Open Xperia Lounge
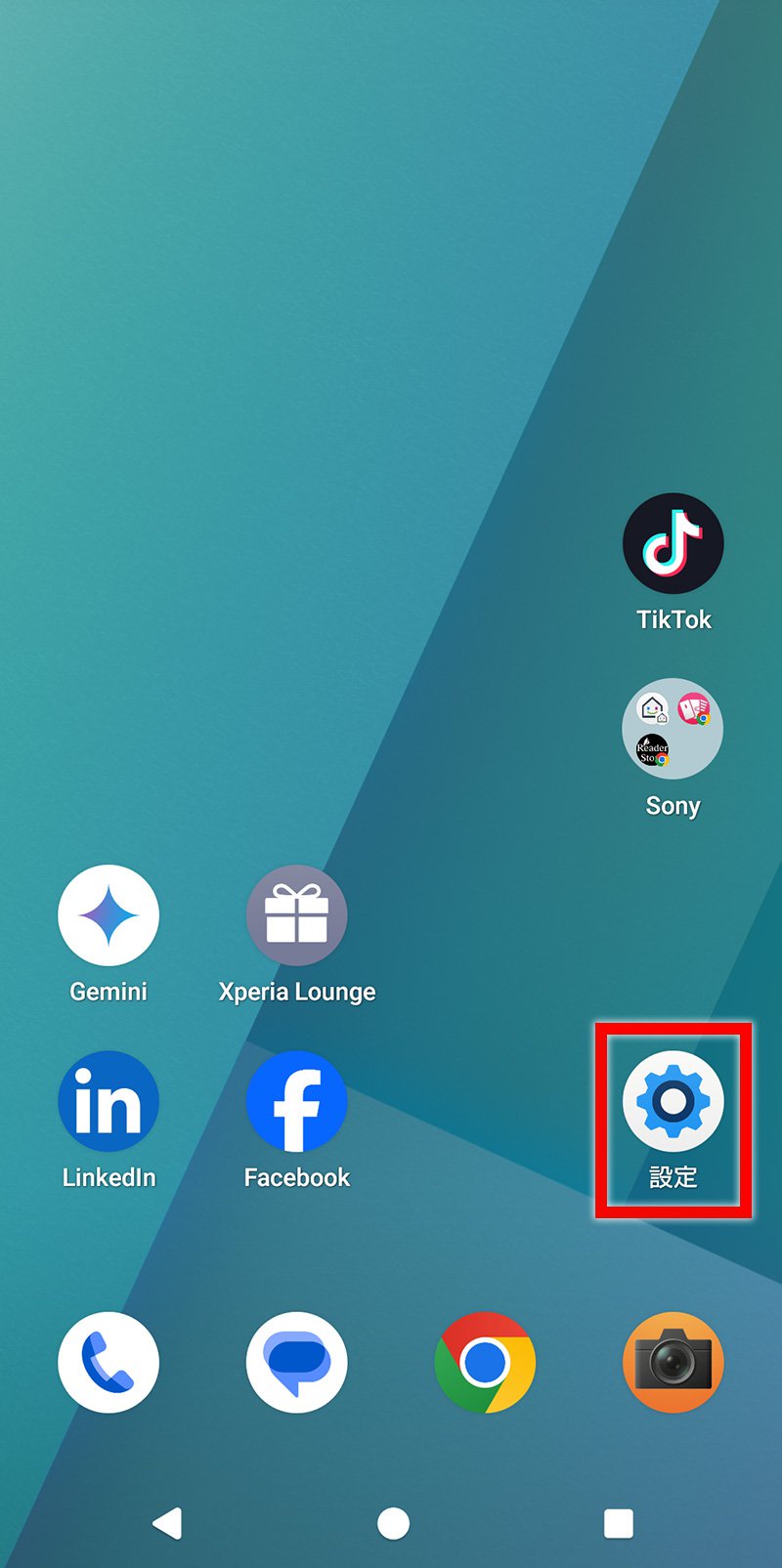 (x=296, y=915)
